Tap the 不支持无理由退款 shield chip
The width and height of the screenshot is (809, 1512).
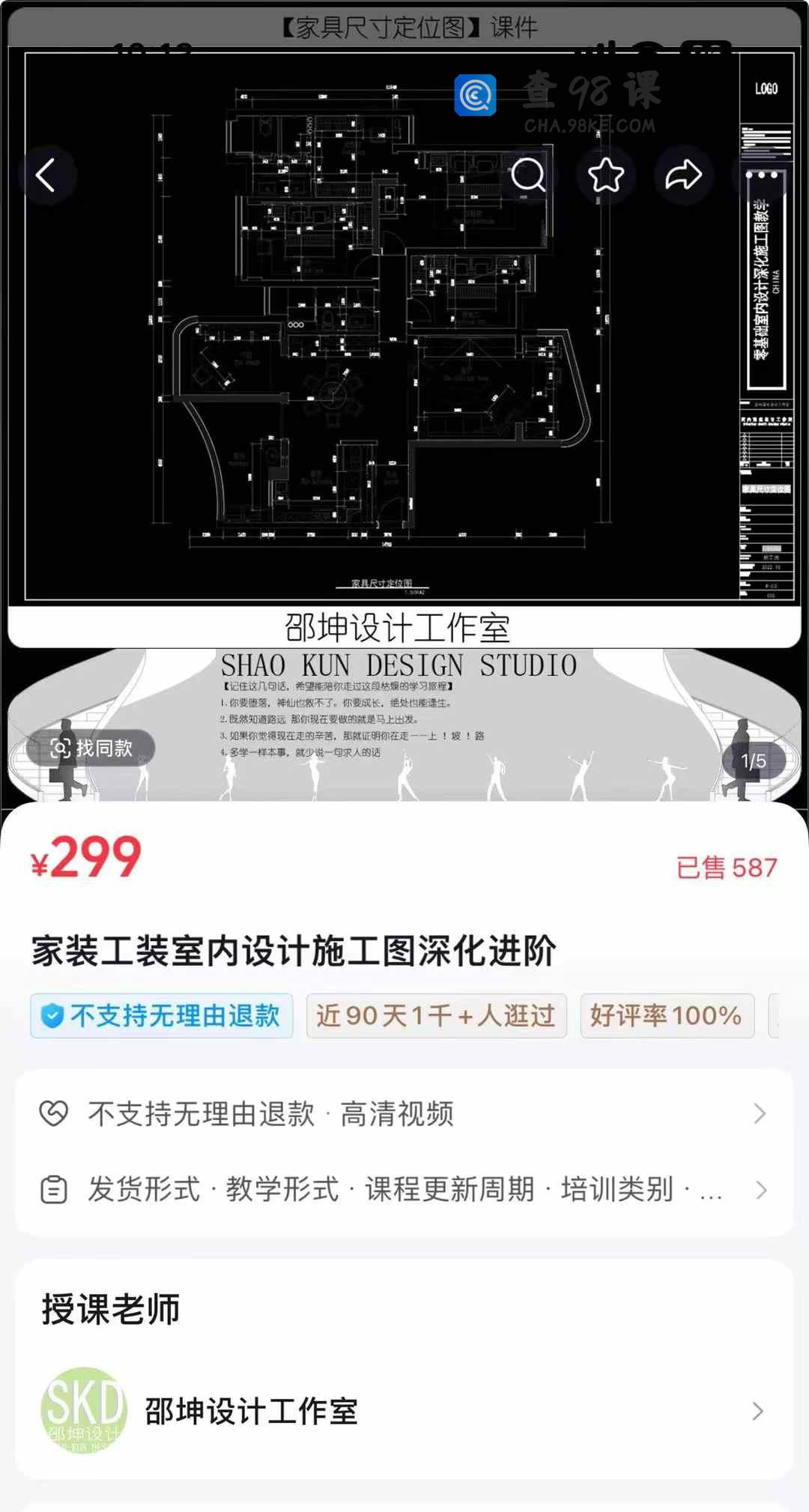[162, 1016]
